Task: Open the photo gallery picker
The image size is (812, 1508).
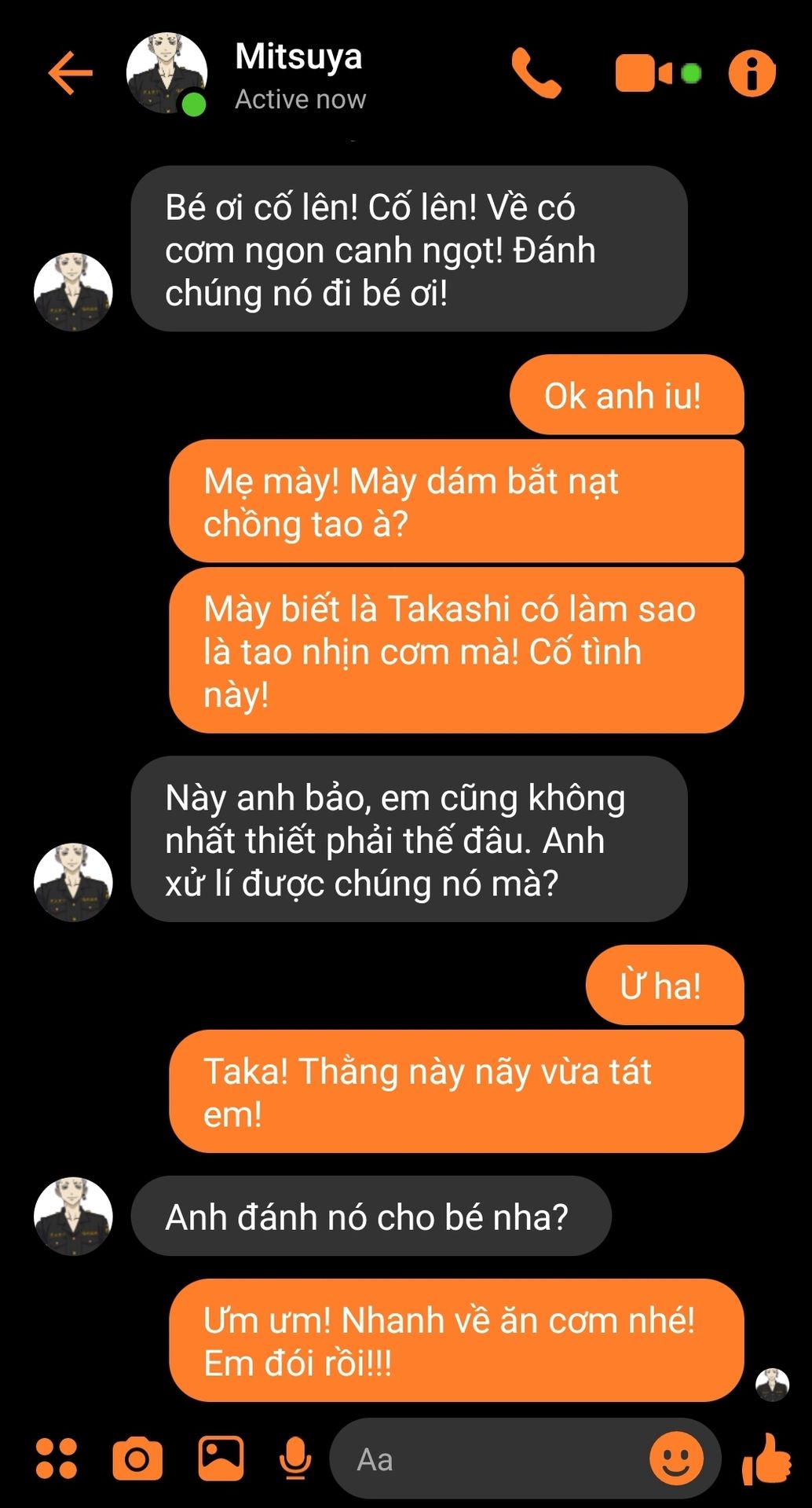Action: pyautogui.click(x=221, y=1458)
